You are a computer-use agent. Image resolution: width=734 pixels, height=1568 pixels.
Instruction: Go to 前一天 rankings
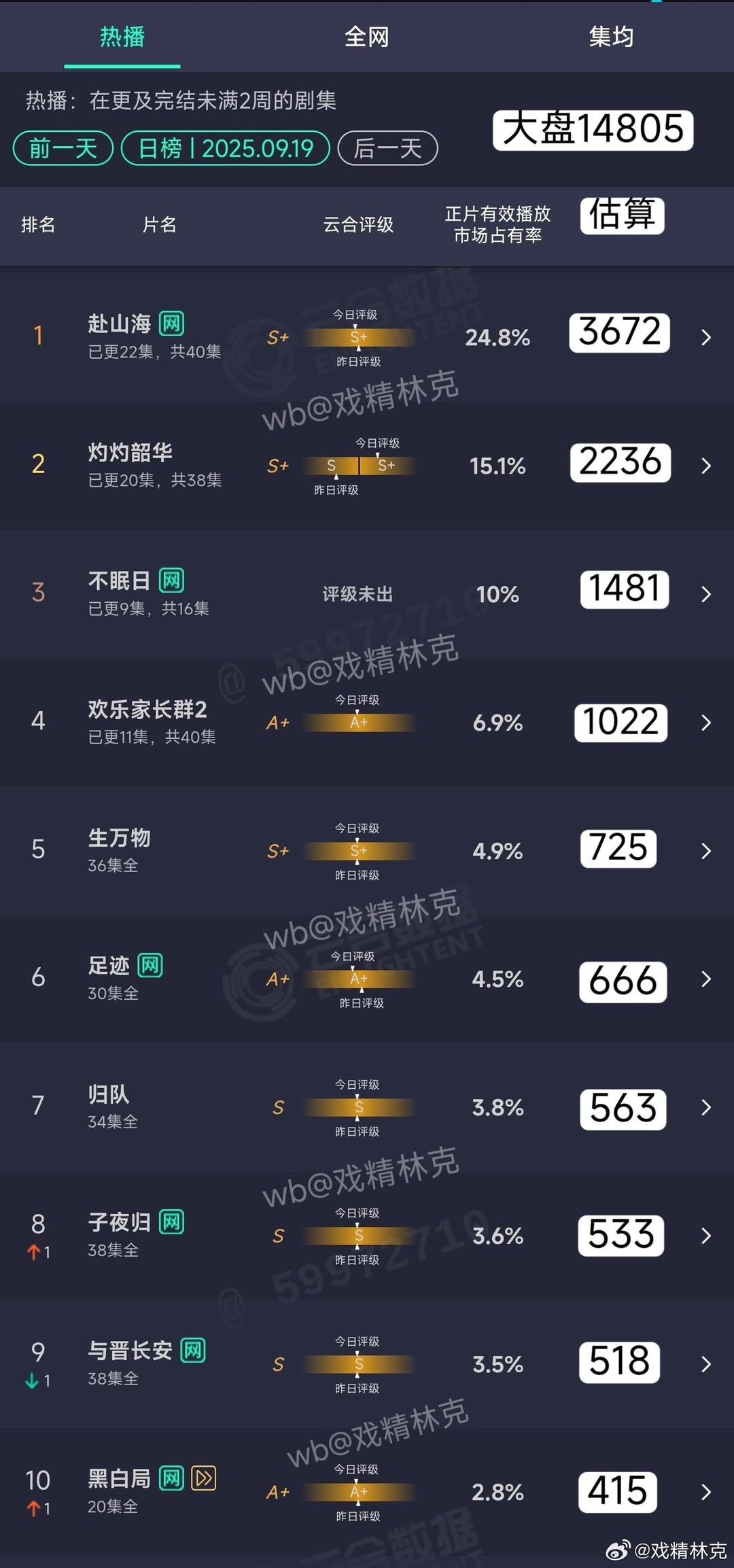[63, 148]
